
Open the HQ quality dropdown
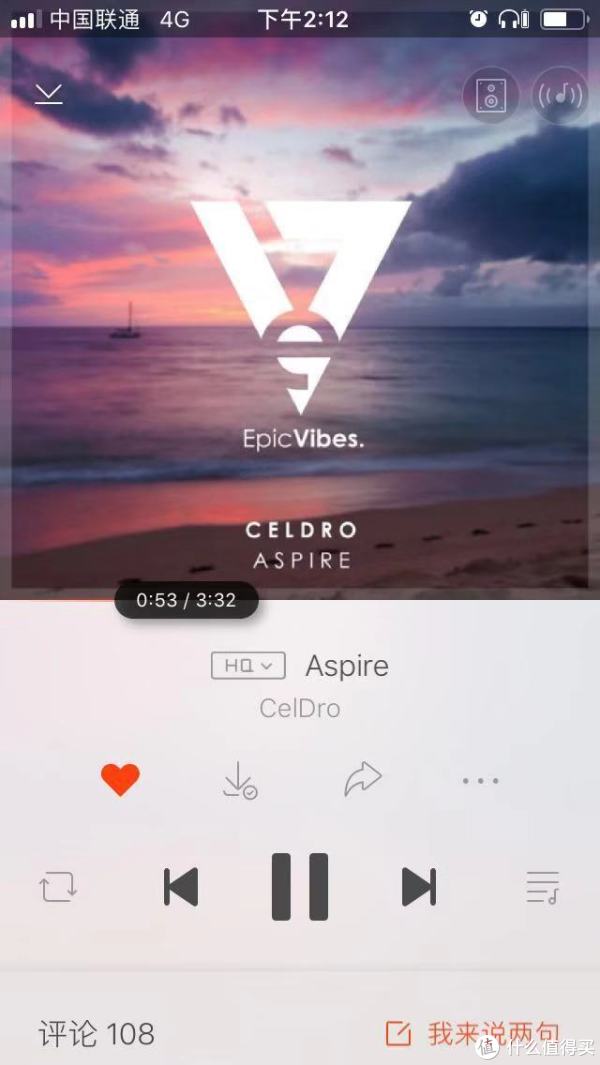(x=248, y=666)
